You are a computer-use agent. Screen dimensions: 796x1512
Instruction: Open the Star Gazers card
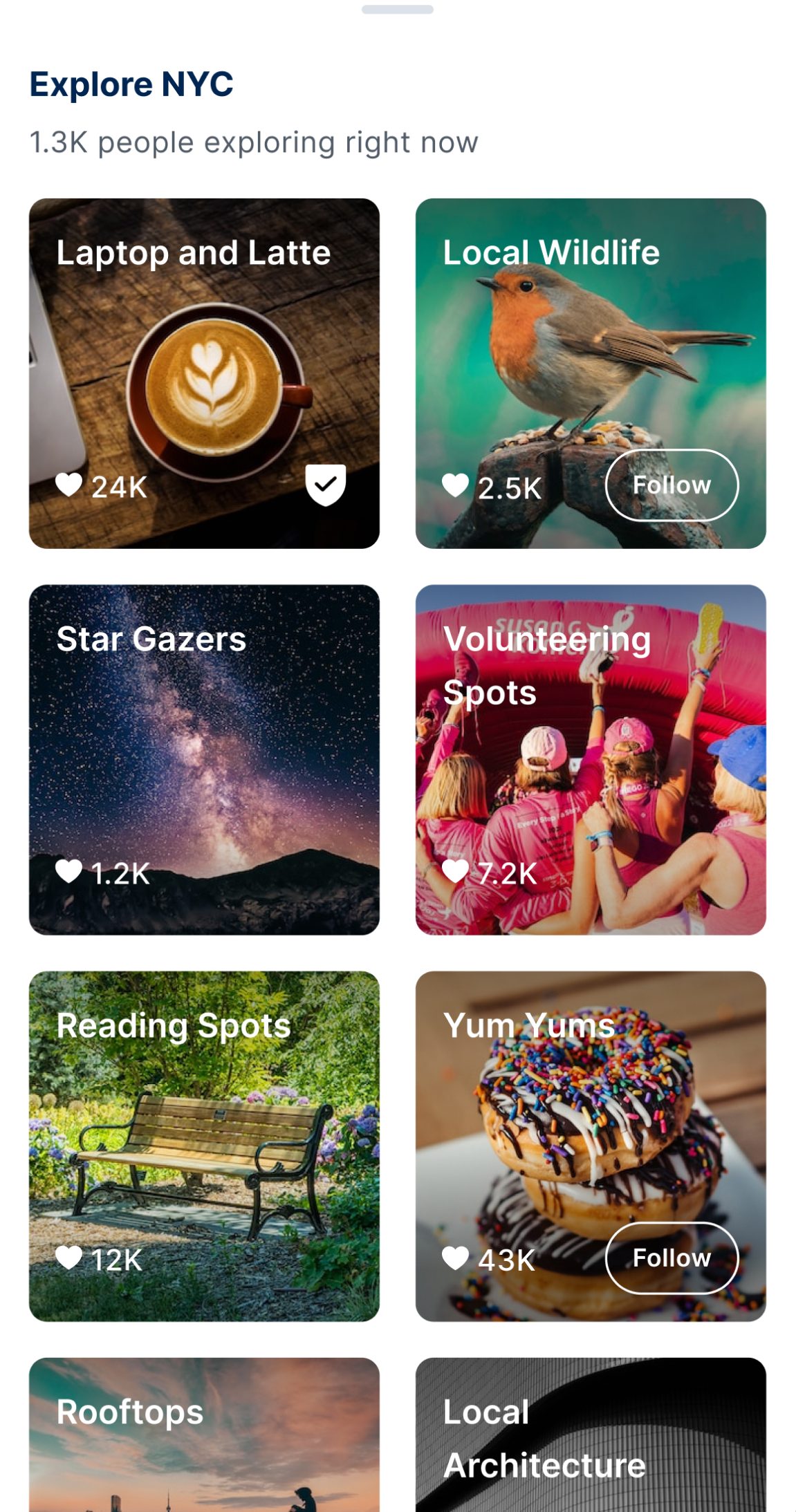click(x=204, y=759)
